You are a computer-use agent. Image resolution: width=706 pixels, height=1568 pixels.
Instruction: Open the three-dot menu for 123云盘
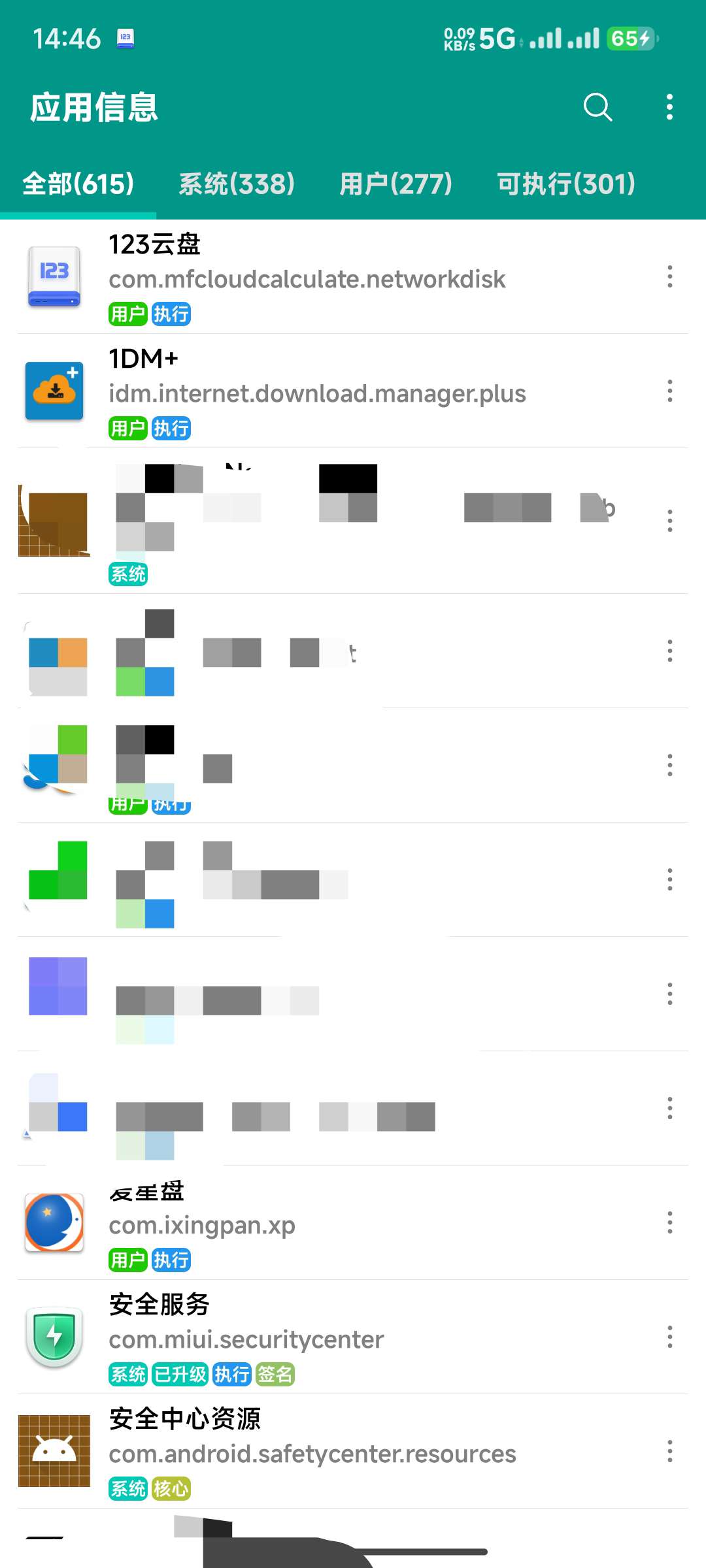(x=669, y=277)
